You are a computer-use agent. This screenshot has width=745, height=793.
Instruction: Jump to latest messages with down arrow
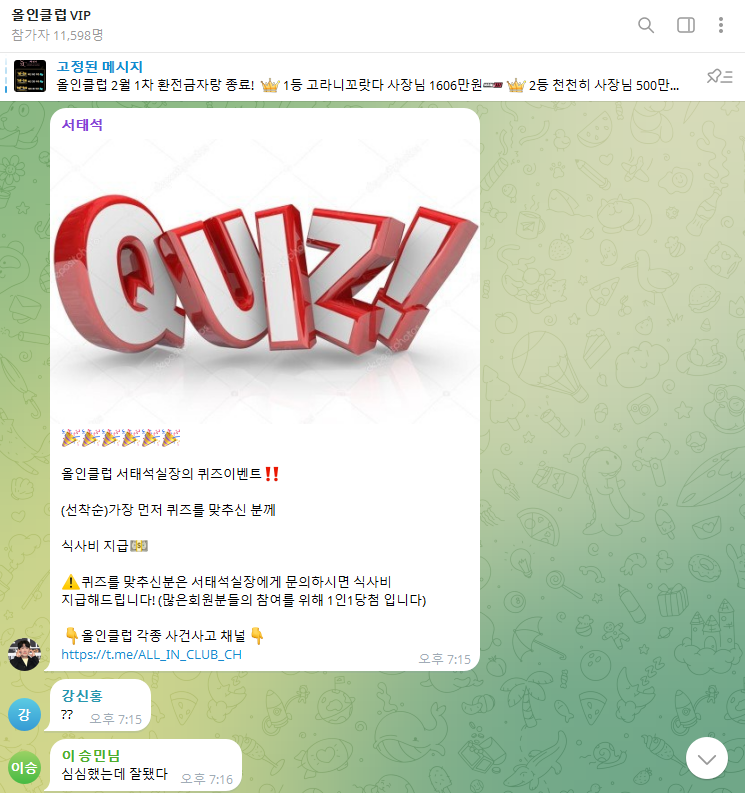pos(707,759)
